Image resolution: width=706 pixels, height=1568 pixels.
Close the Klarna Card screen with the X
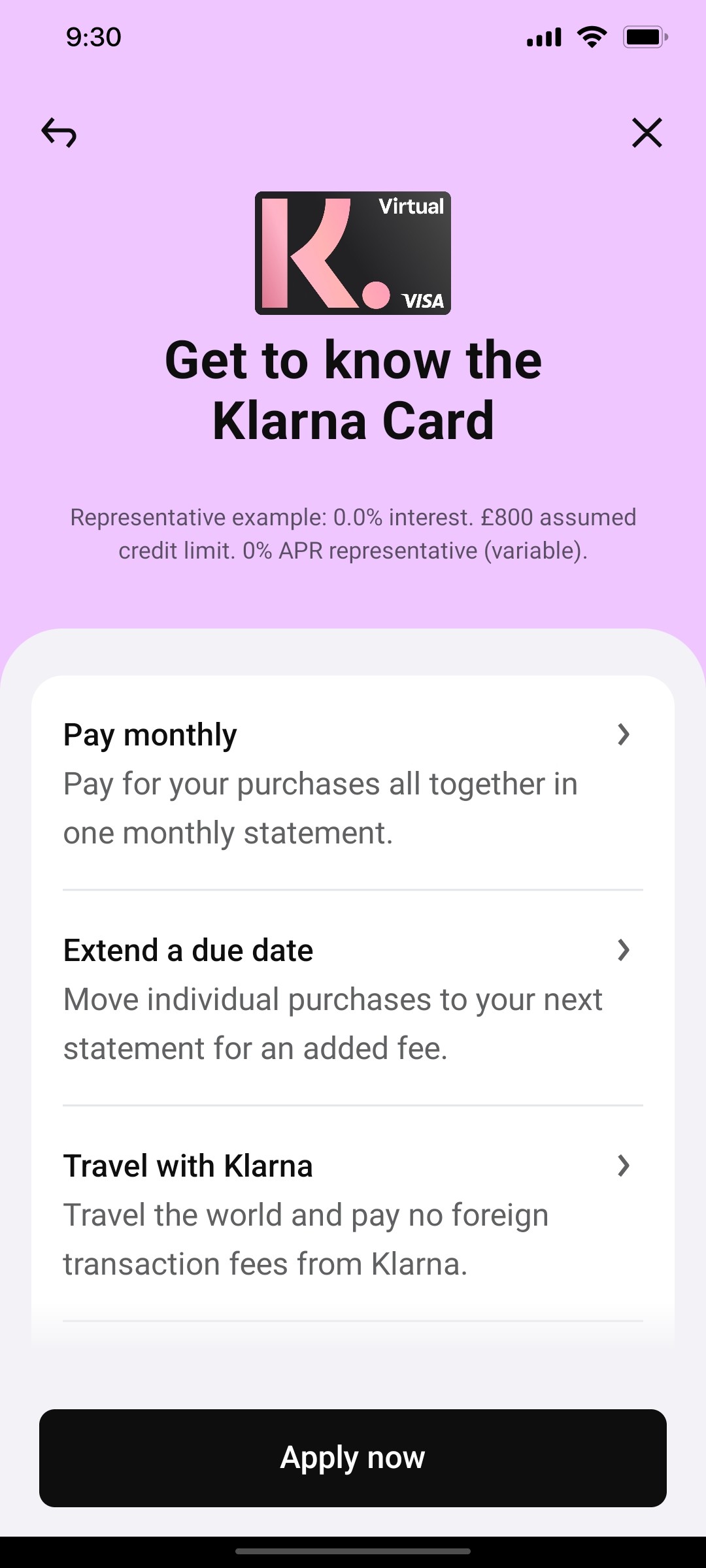click(647, 133)
